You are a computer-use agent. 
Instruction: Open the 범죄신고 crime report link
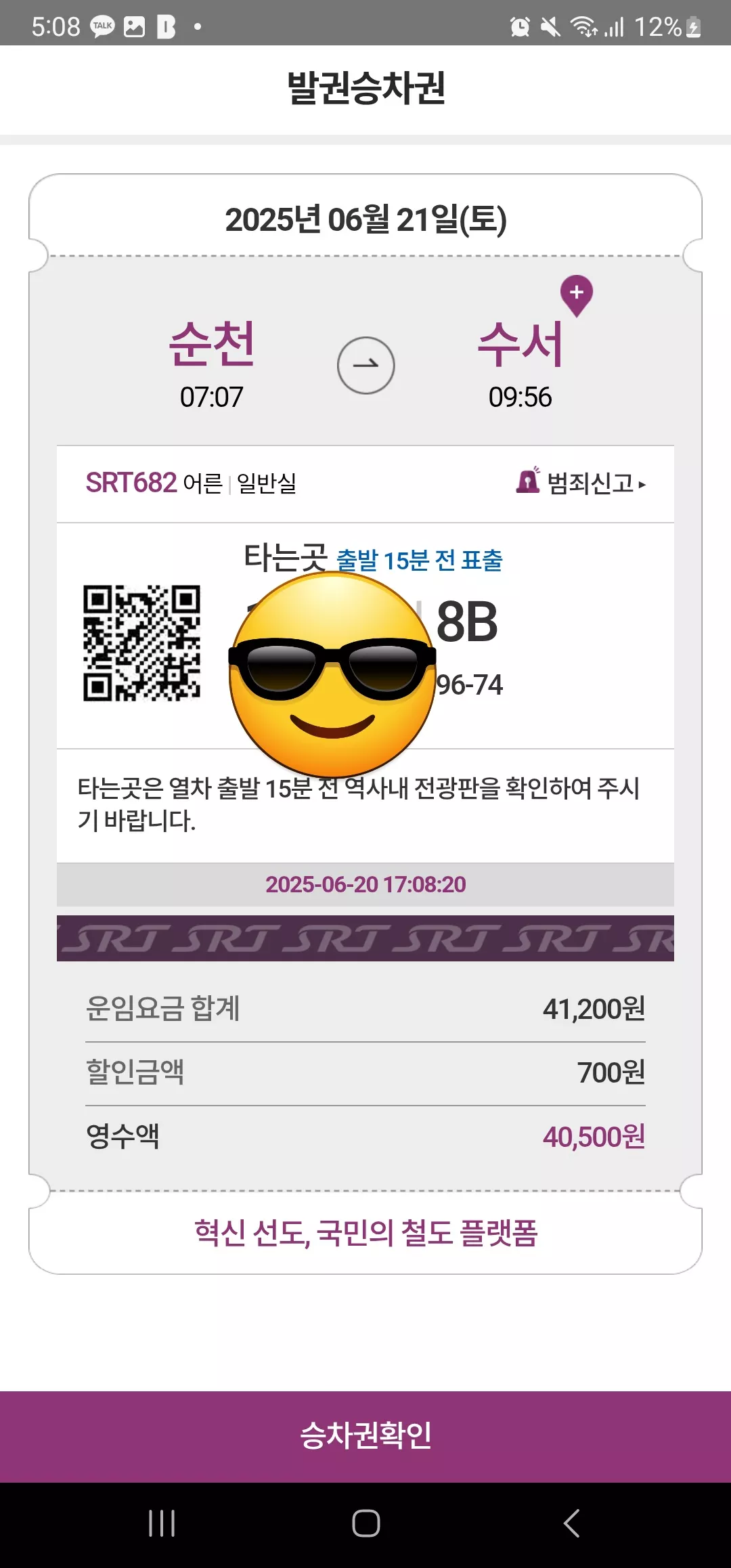click(581, 483)
